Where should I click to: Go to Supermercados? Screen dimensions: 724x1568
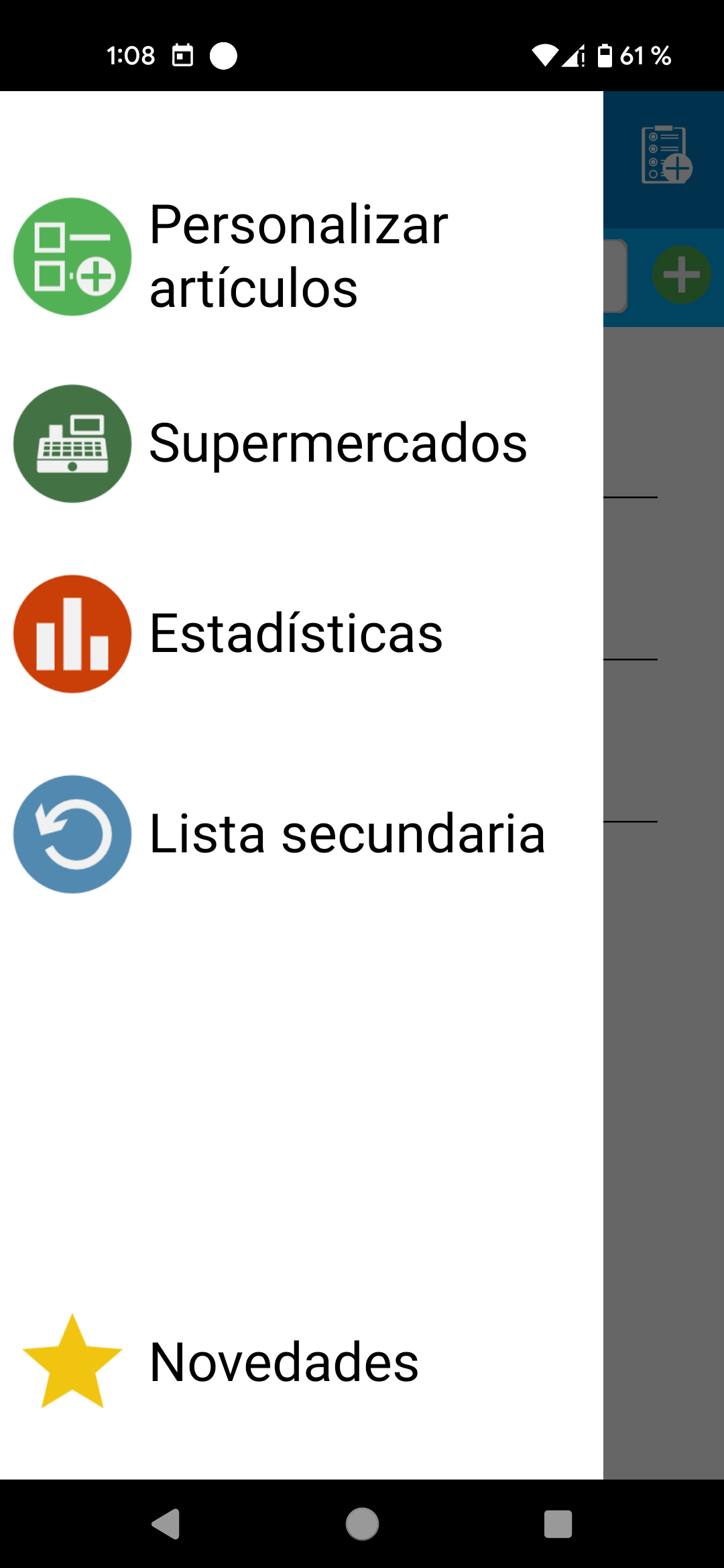click(x=337, y=443)
